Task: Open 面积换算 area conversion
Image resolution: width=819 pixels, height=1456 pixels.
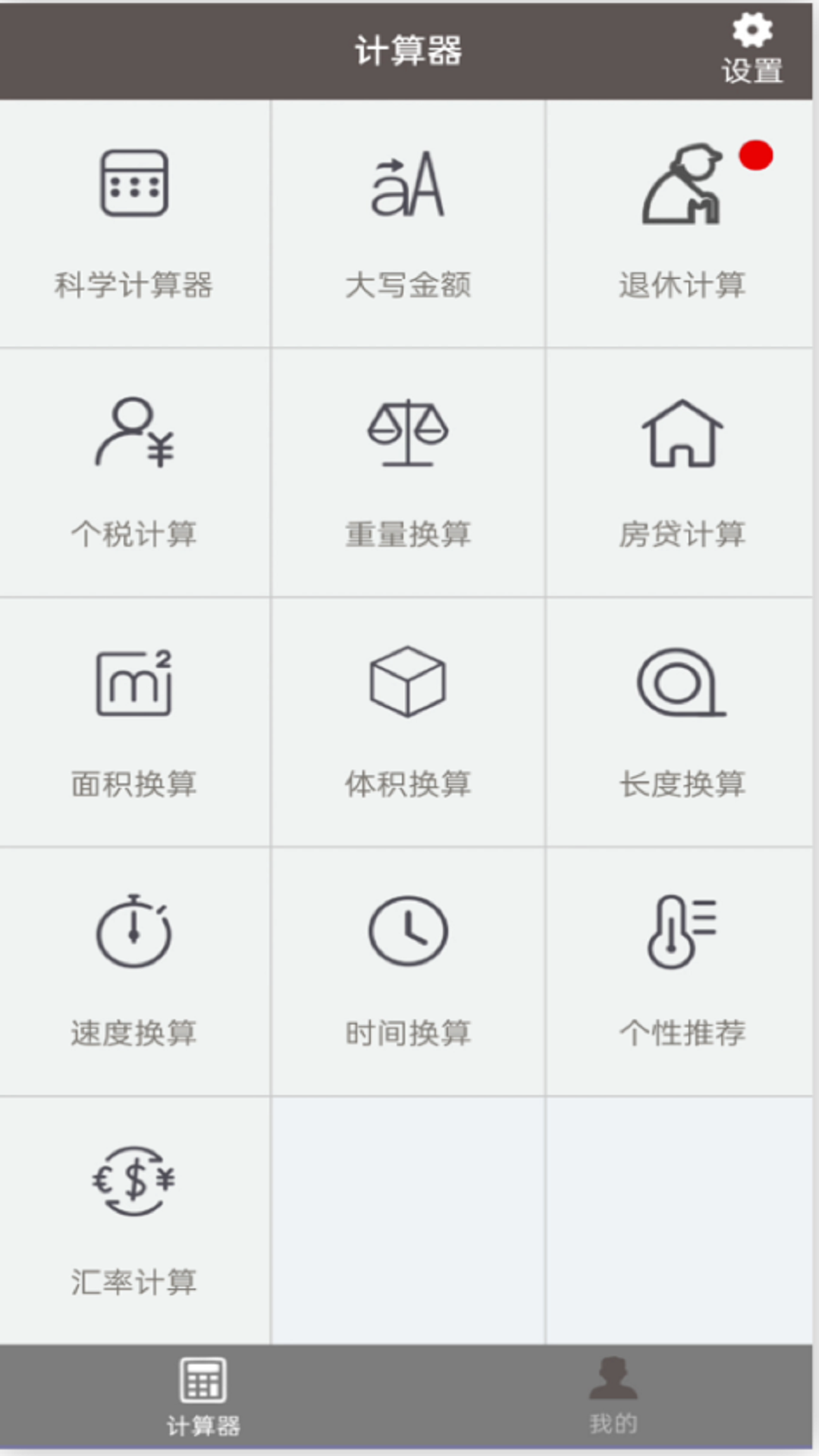Action: (134, 722)
